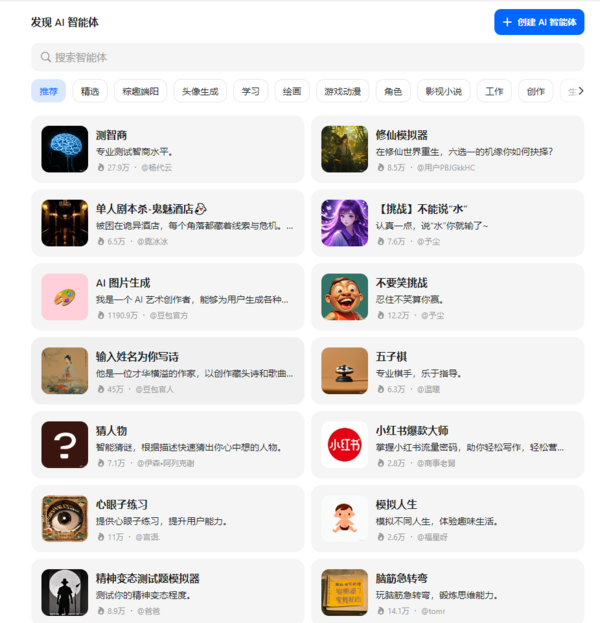Tap 创建 AI 智能体 button
The height and width of the screenshot is (623, 600).
pos(539,22)
